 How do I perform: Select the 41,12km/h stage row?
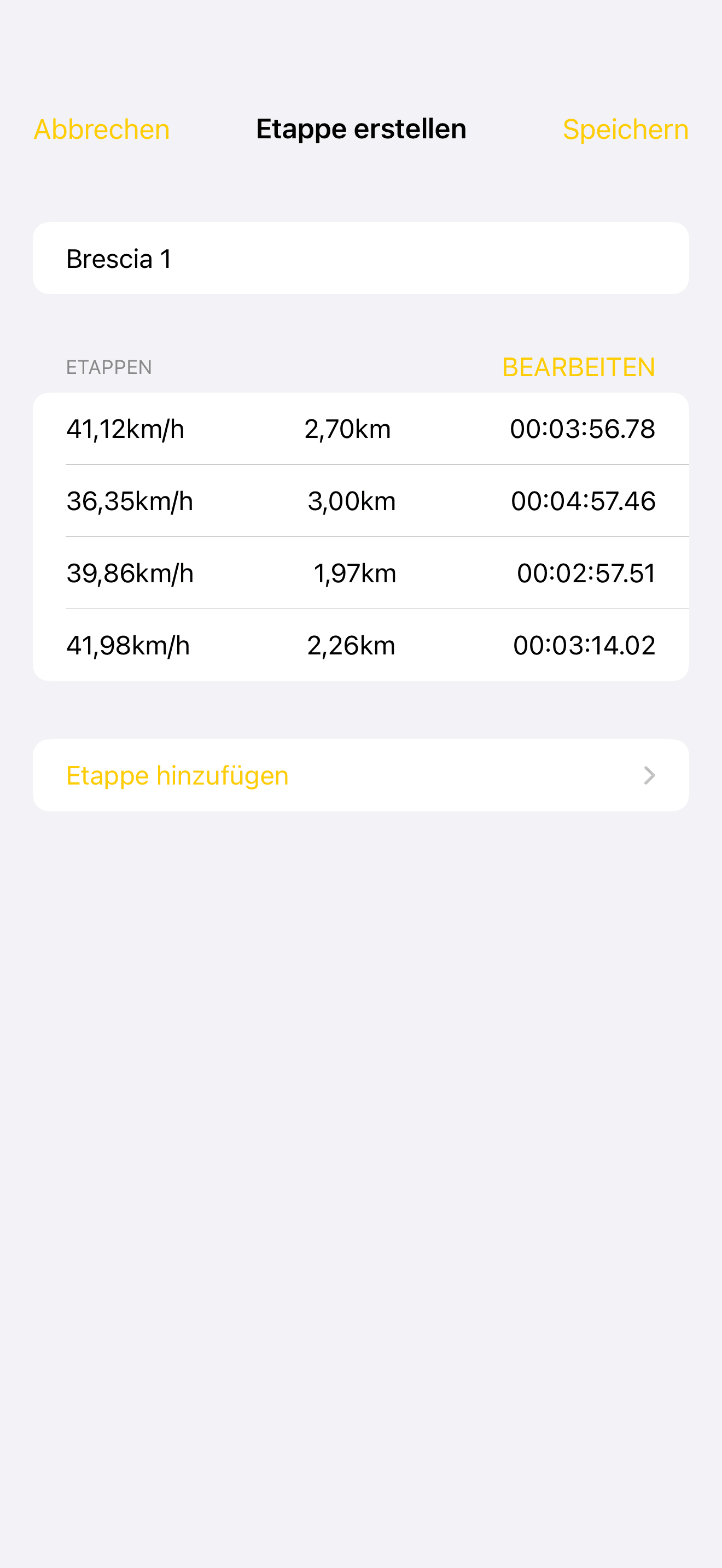125,428
